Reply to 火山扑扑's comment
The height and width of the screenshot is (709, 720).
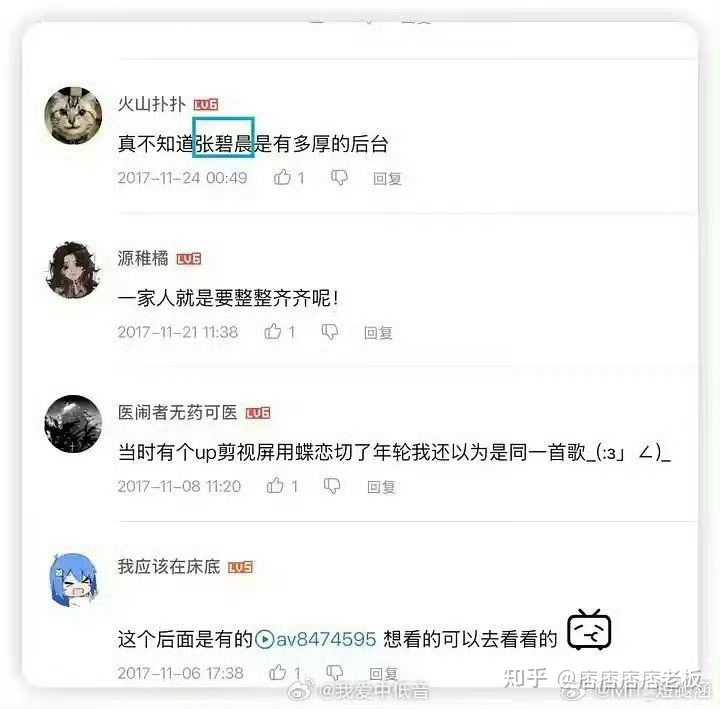point(387,179)
